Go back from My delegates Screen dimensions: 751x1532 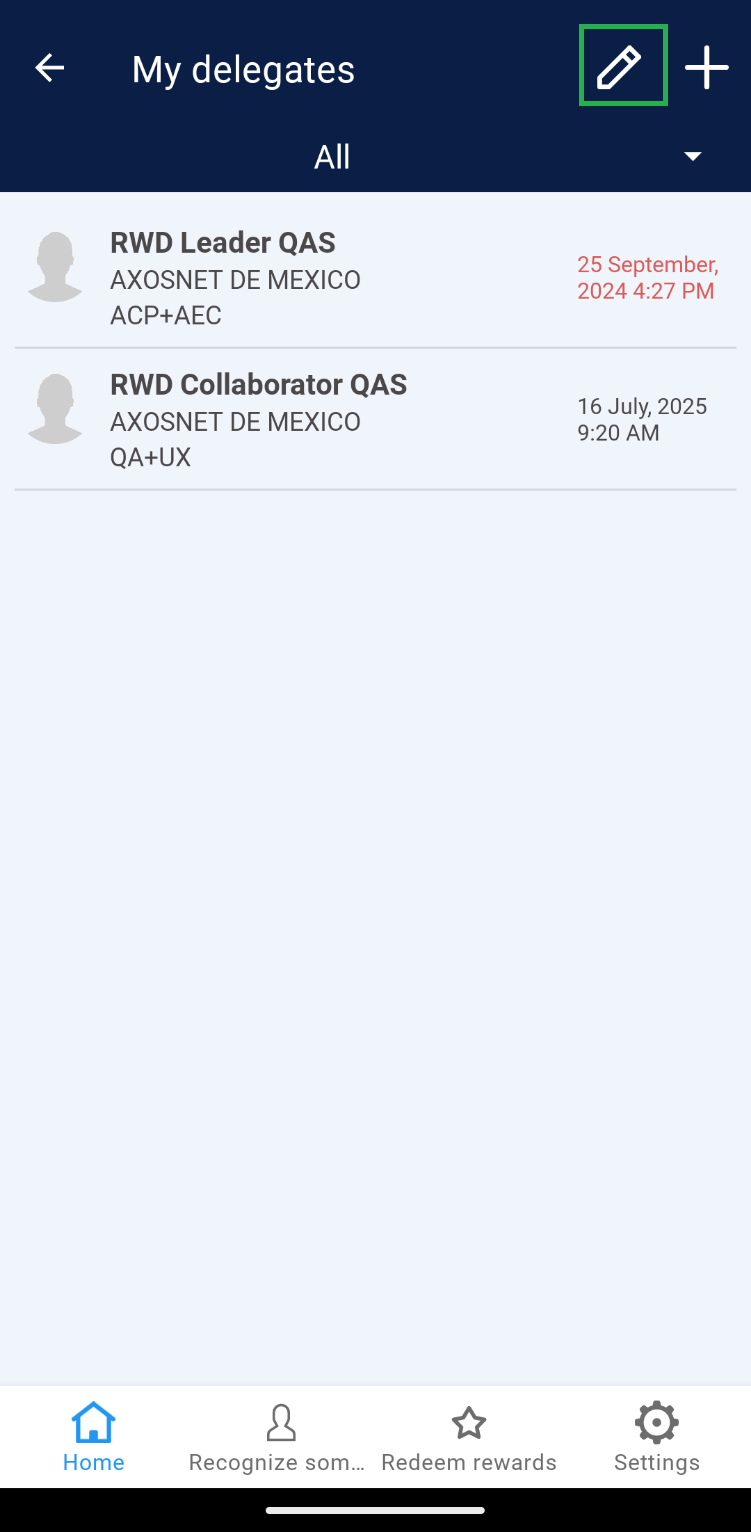pos(49,68)
